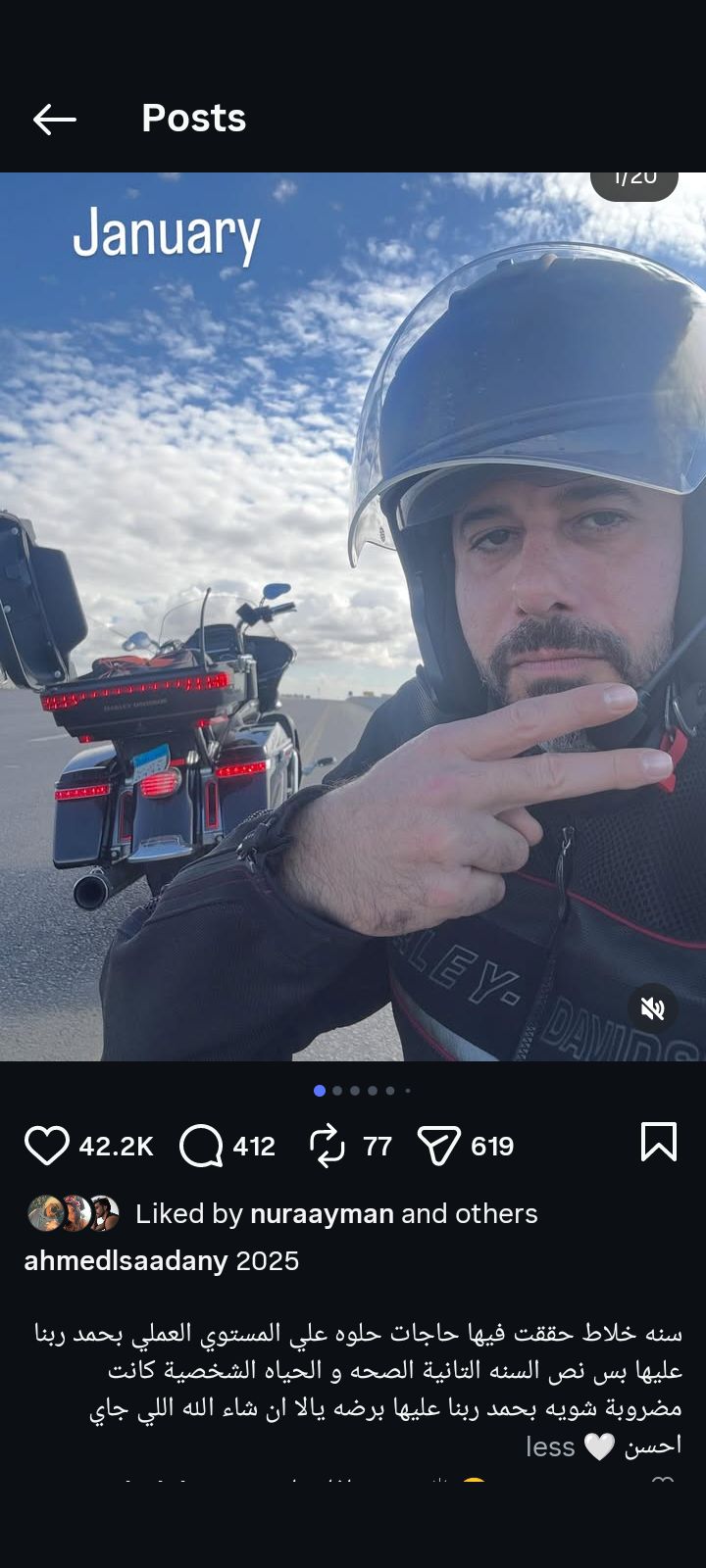The height and width of the screenshot is (1568, 706).
Task: Repost this post
Action: click(328, 1146)
